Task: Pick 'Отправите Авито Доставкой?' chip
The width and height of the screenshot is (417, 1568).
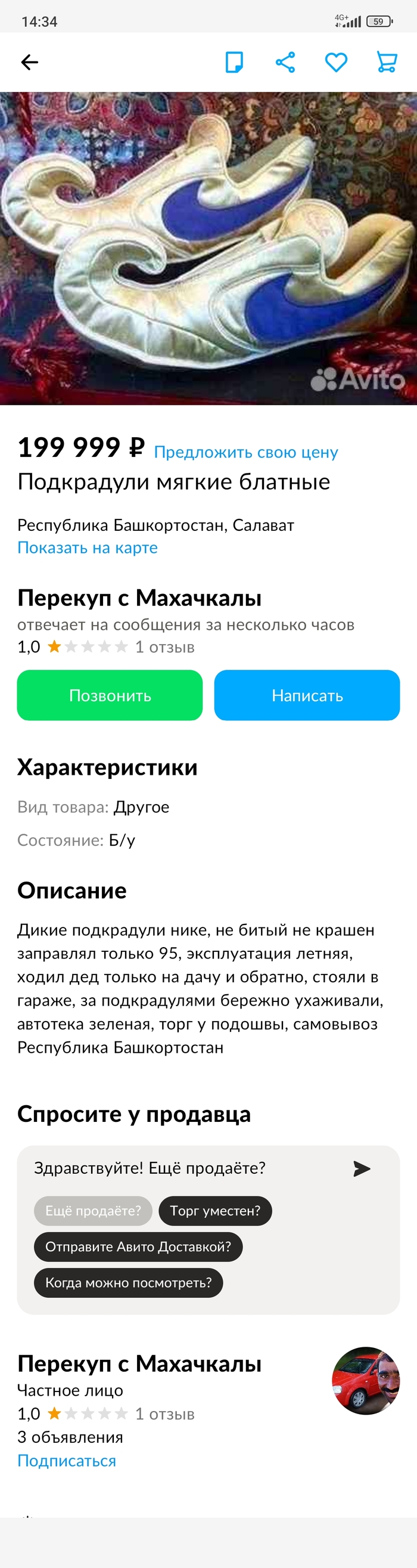Action: 138,1247
